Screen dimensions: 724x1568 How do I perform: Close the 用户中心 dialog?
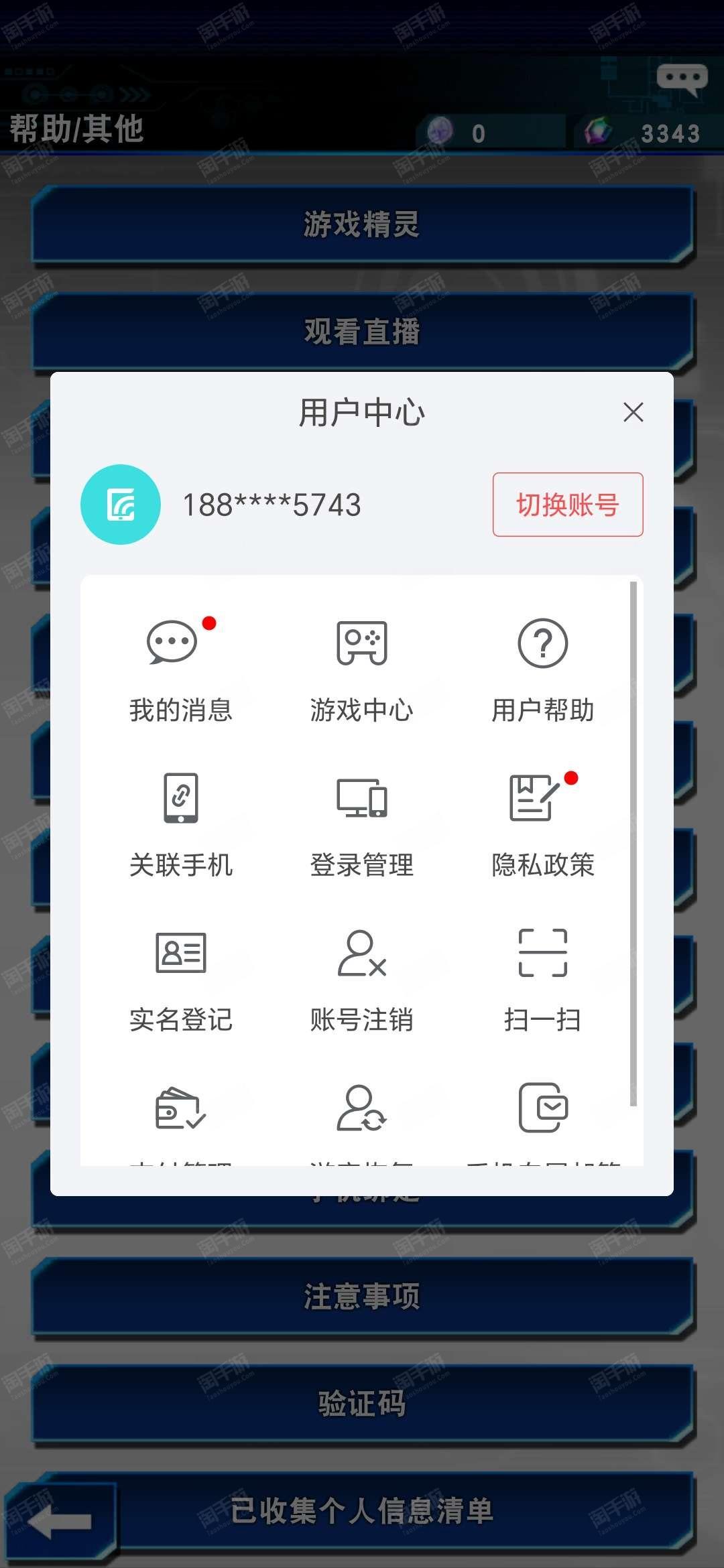click(x=633, y=412)
